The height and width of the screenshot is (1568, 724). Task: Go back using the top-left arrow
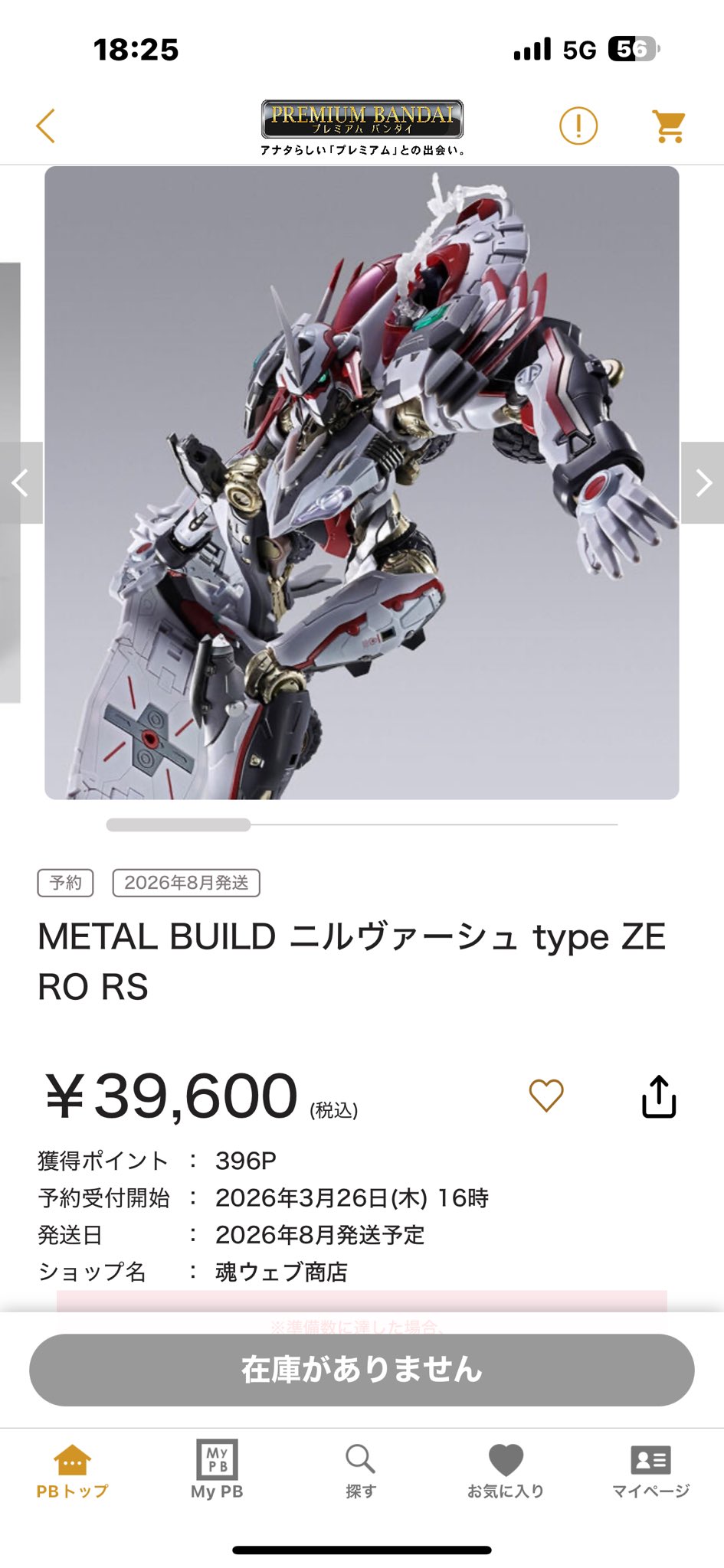coord(46,126)
